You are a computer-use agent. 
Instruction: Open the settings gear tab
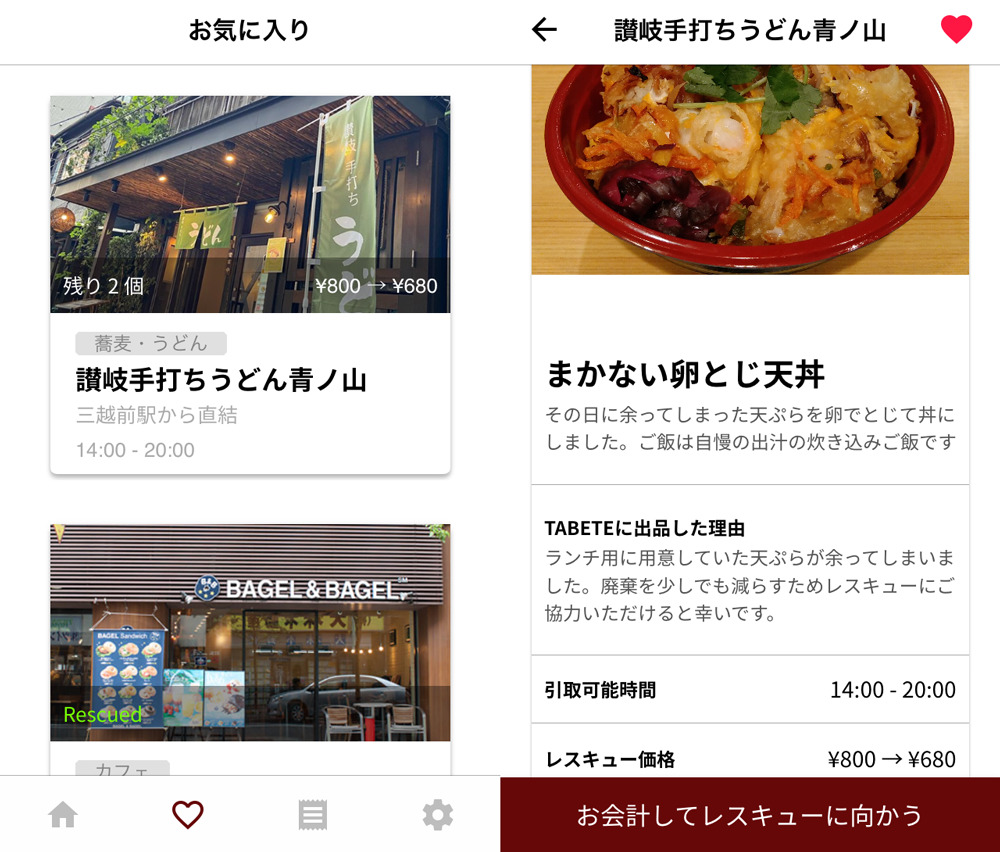[438, 815]
